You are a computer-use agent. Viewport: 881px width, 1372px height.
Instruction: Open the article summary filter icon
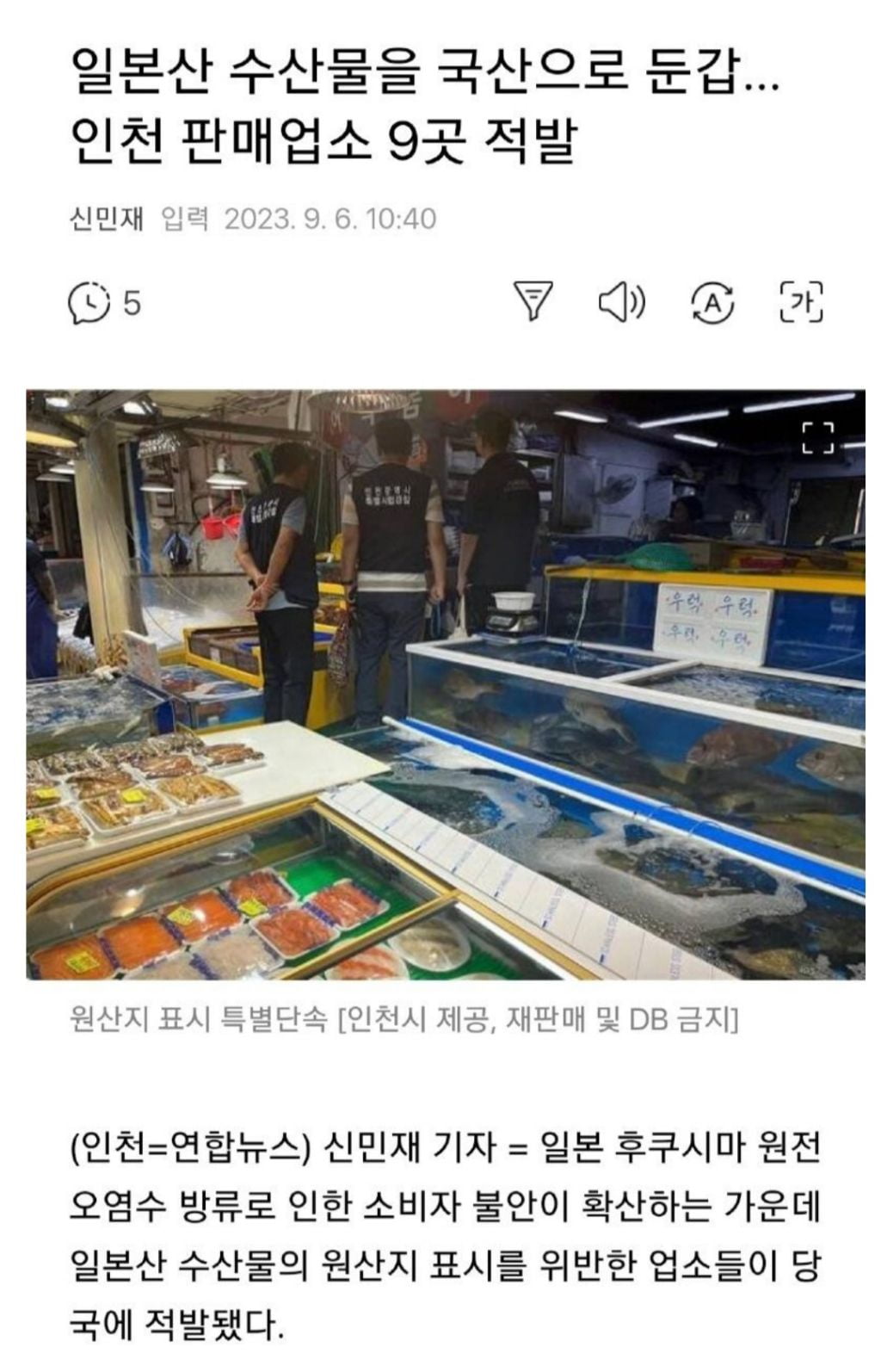point(533,302)
